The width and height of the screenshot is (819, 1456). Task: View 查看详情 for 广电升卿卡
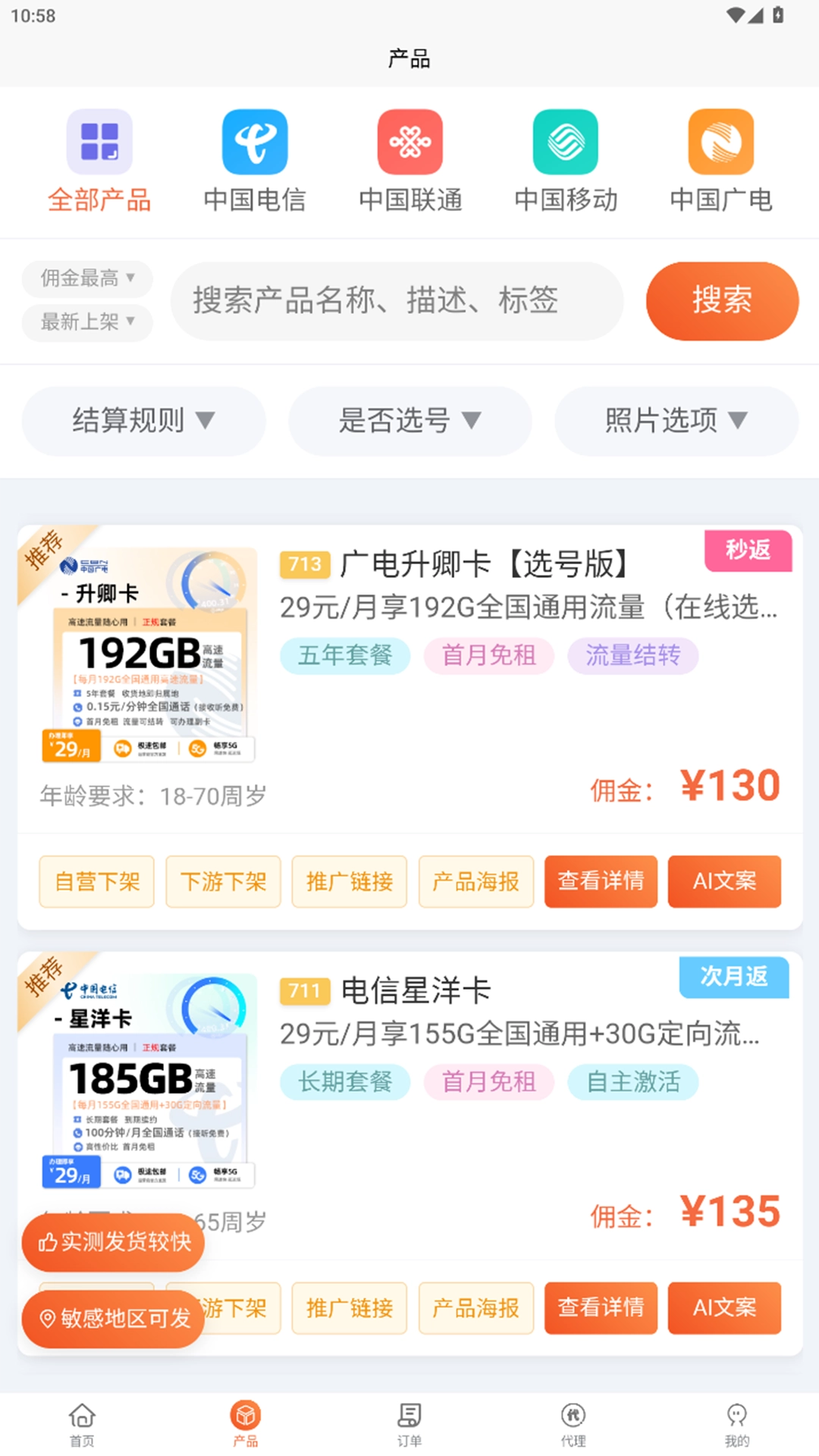point(601,882)
